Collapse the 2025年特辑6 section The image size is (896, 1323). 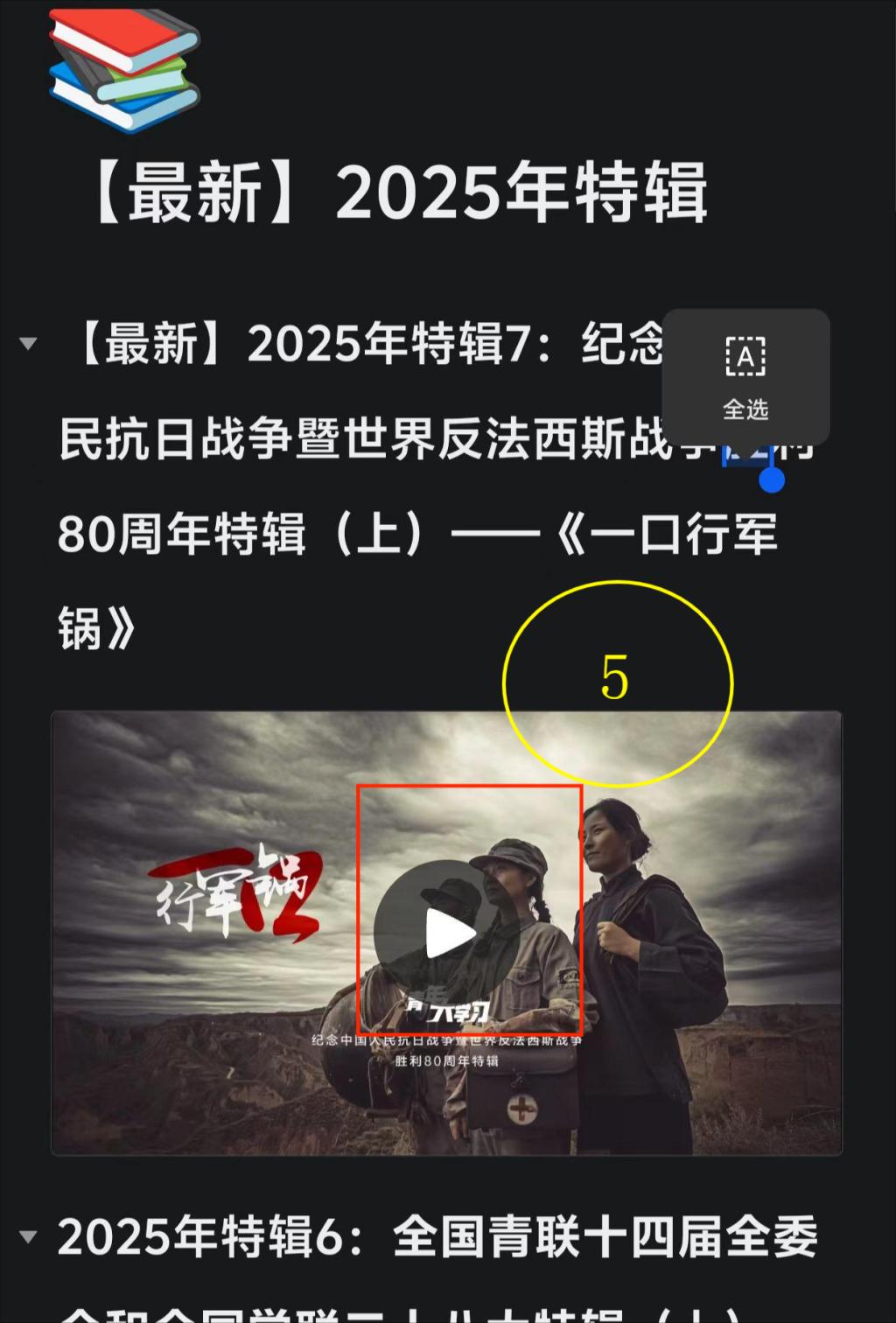[x=28, y=1236]
